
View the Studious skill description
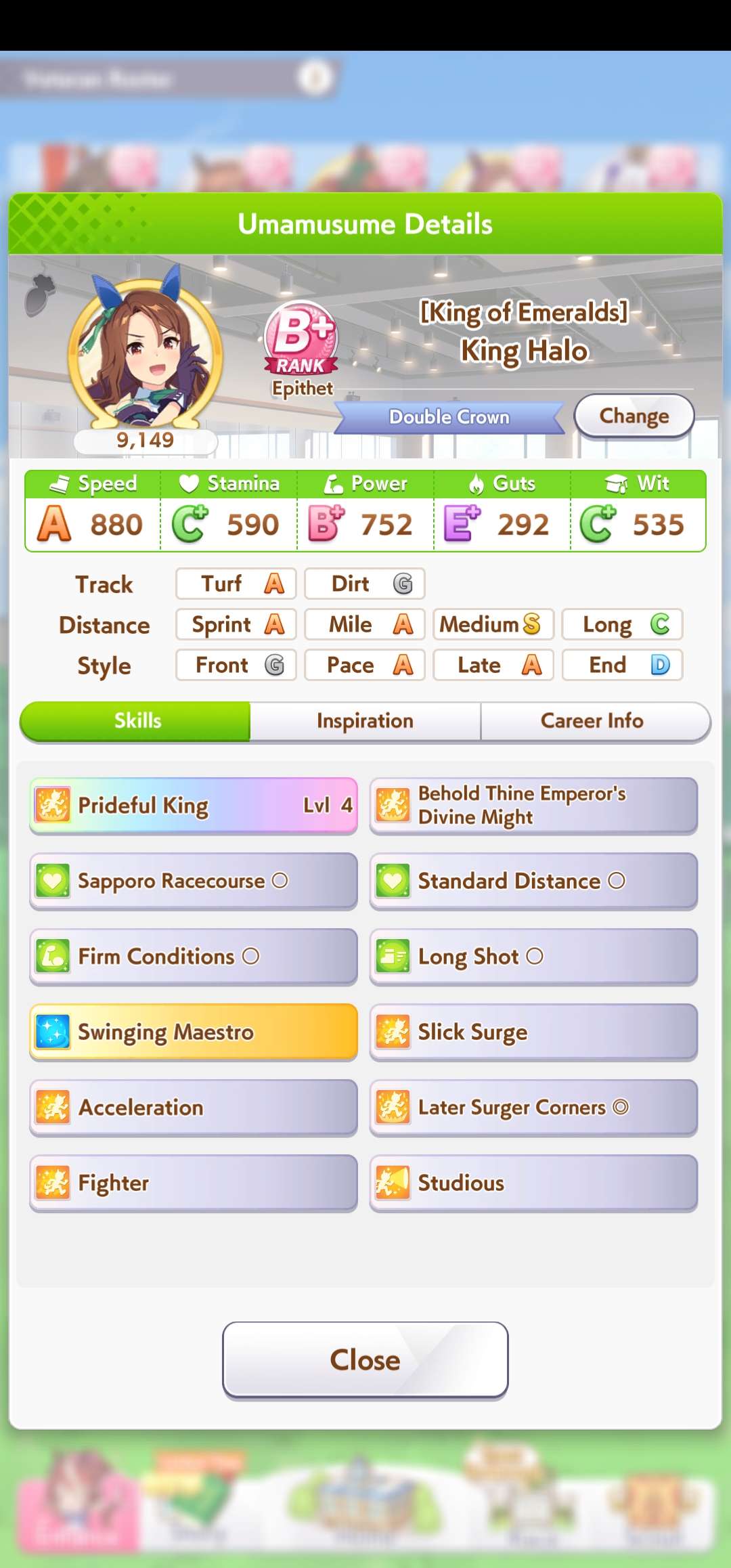(533, 1183)
